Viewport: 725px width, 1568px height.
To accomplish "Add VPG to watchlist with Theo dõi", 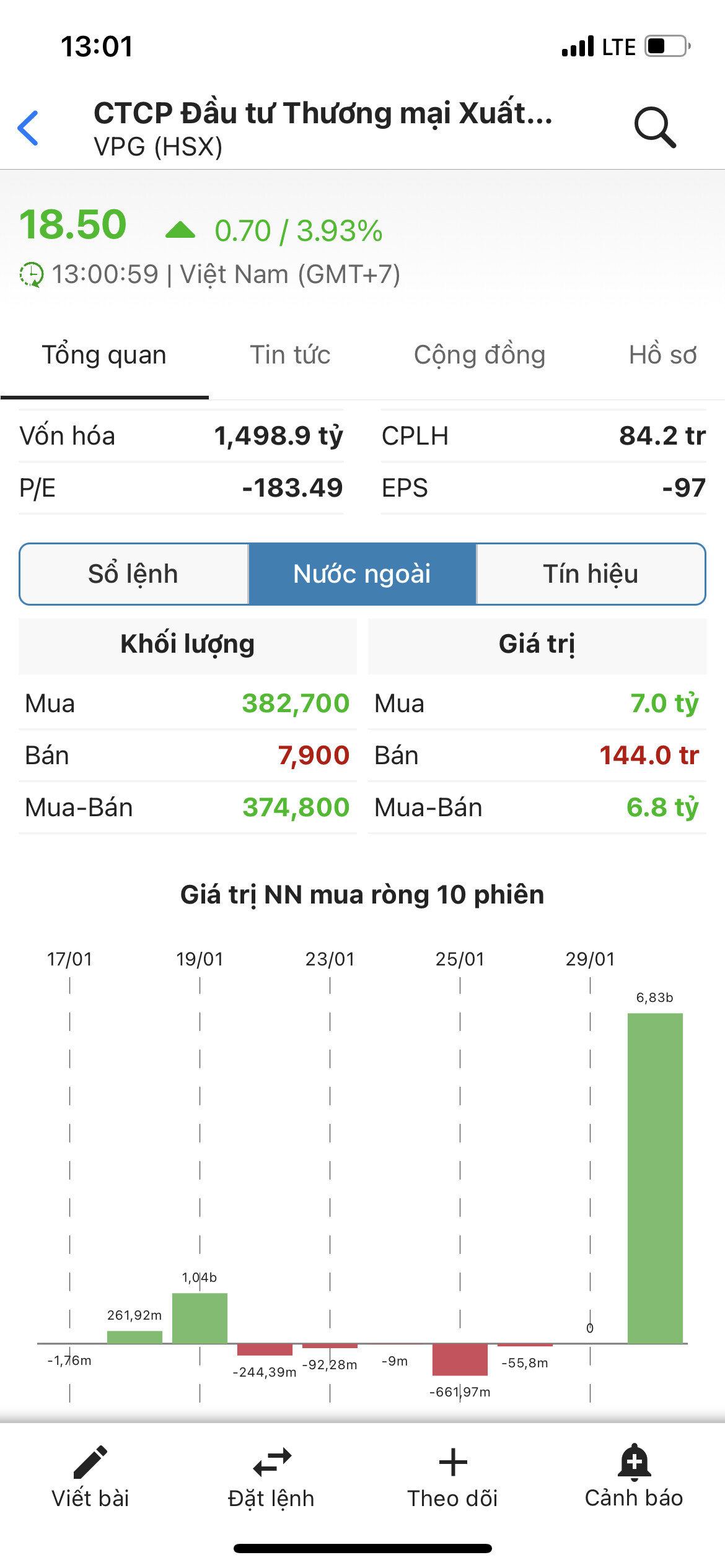I will pos(453,1478).
